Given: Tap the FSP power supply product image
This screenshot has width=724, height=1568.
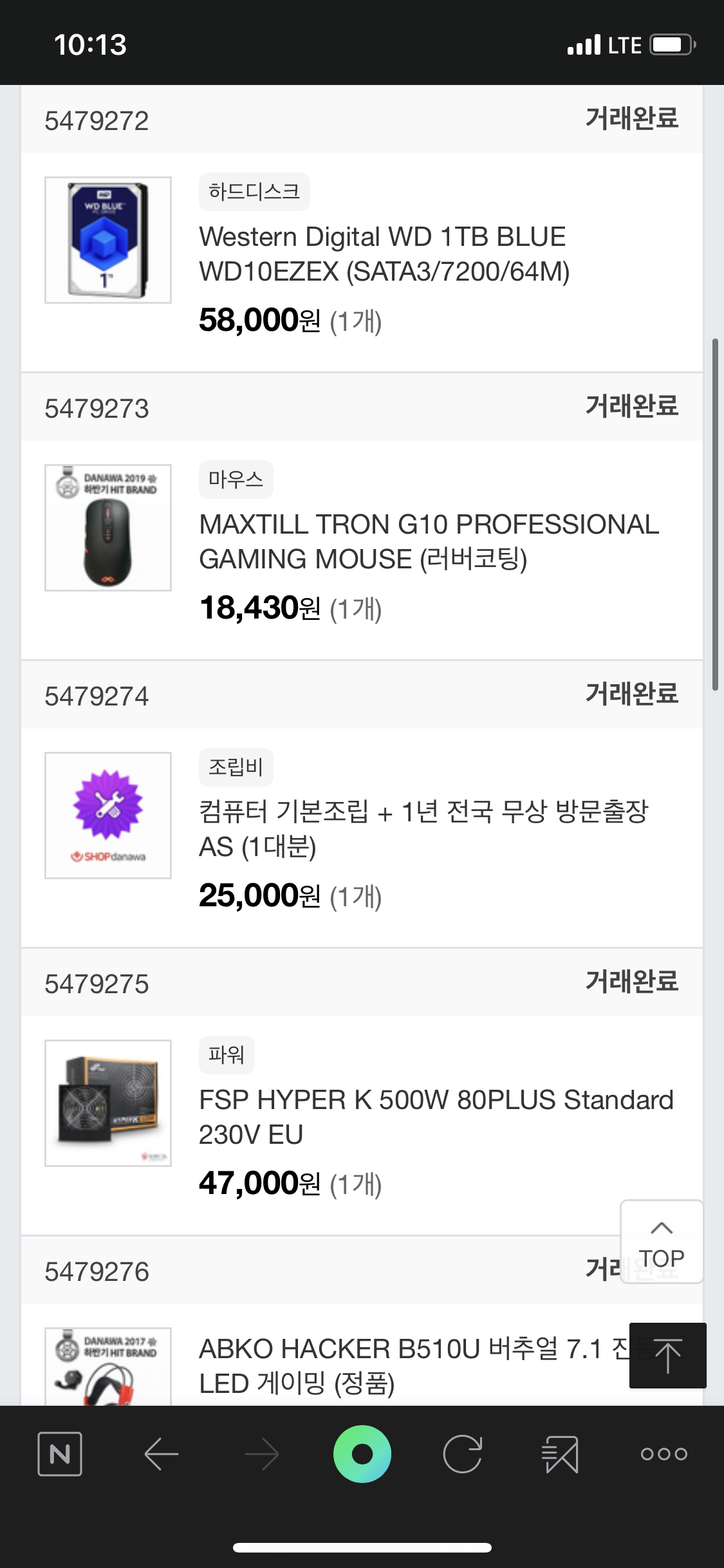Looking at the screenshot, I should pos(108,1103).
